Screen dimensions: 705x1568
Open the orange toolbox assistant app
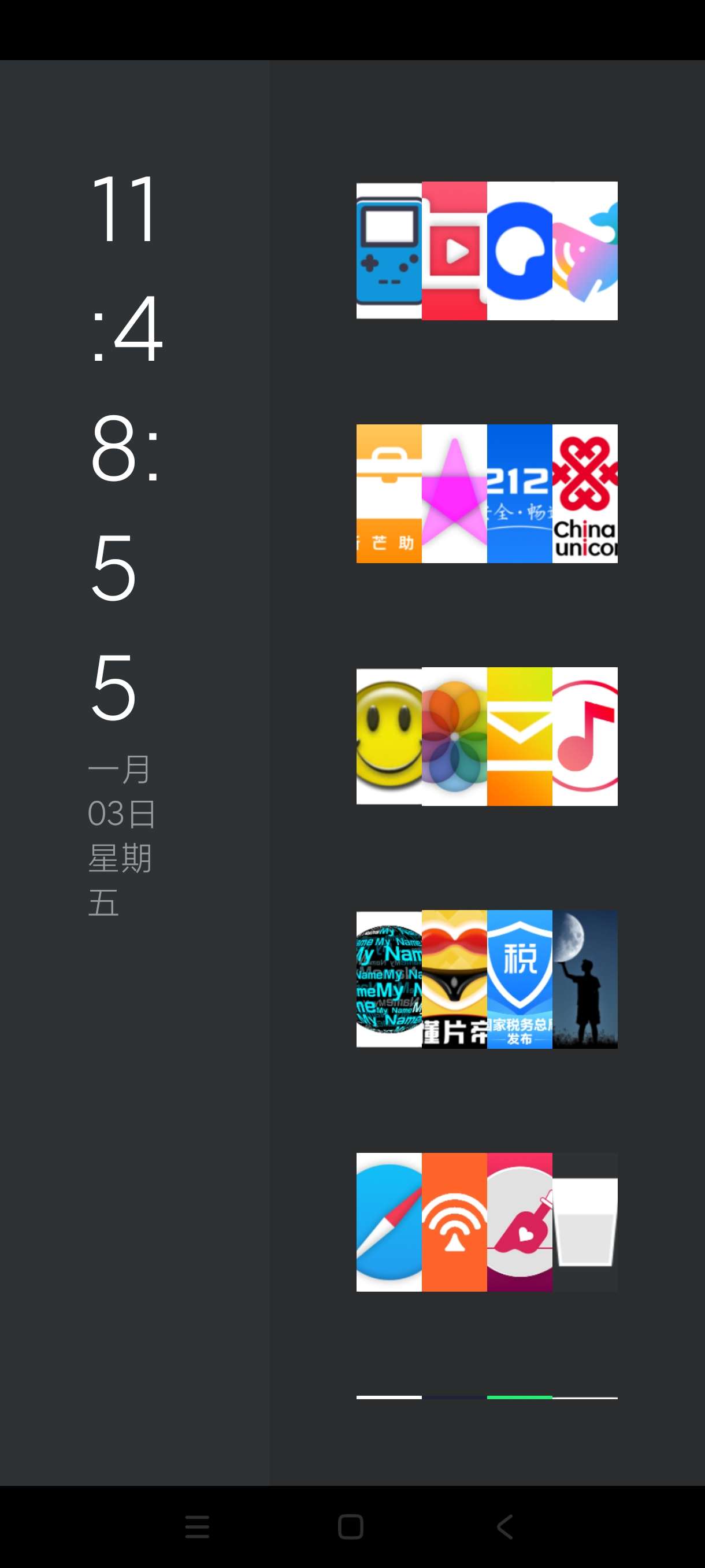click(389, 494)
